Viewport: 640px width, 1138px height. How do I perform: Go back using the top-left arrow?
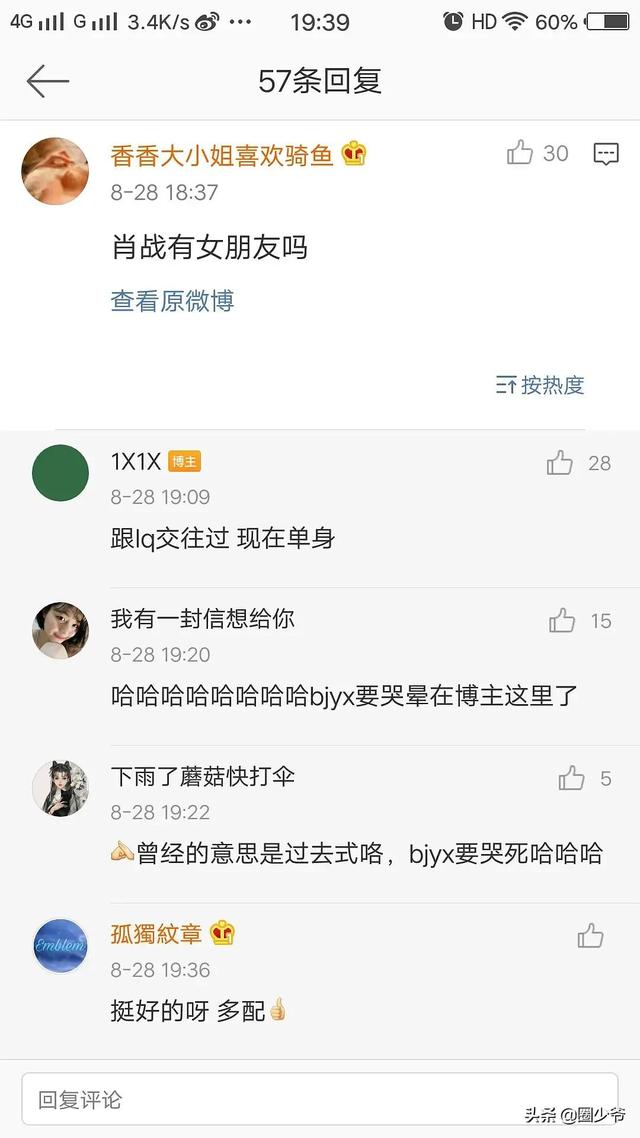47,81
